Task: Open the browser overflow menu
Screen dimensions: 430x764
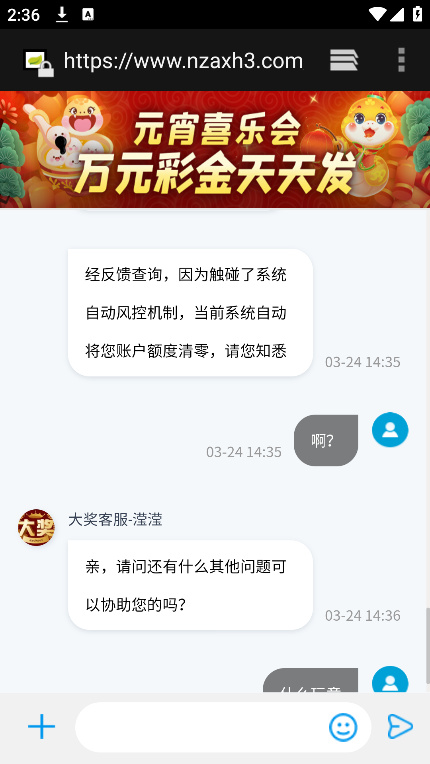Action: [401, 60]
